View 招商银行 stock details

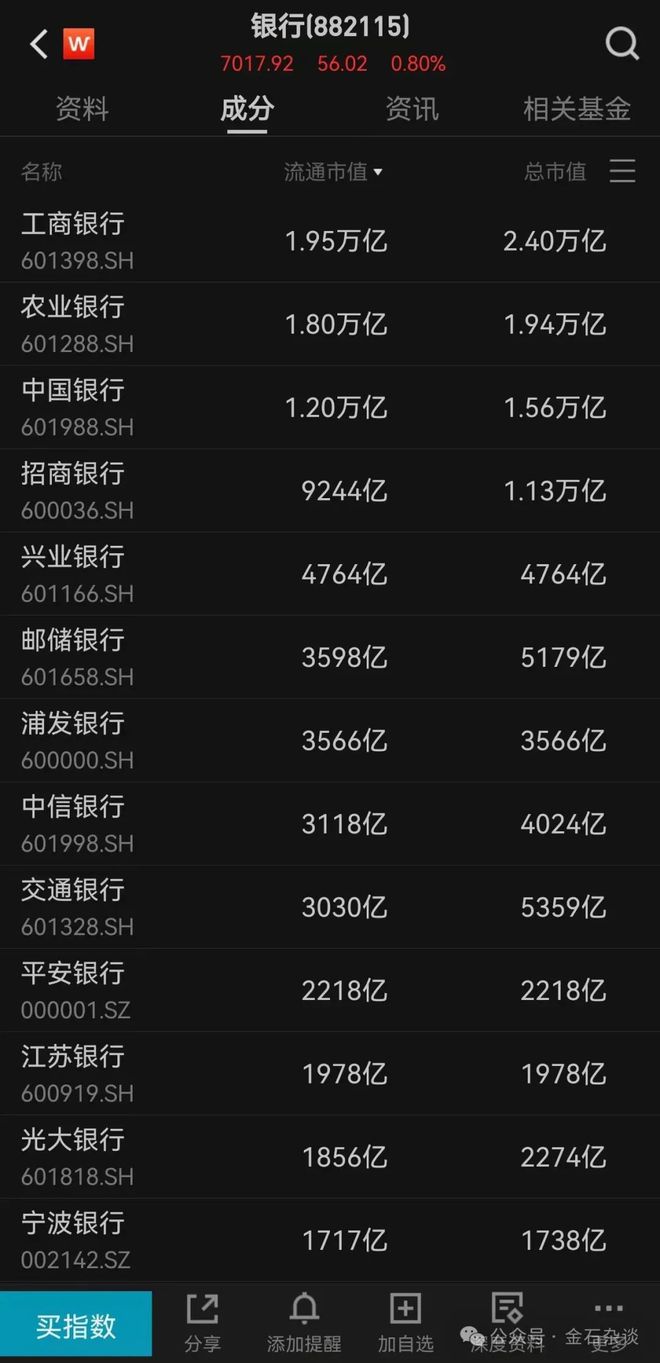[x=330, y=491]
